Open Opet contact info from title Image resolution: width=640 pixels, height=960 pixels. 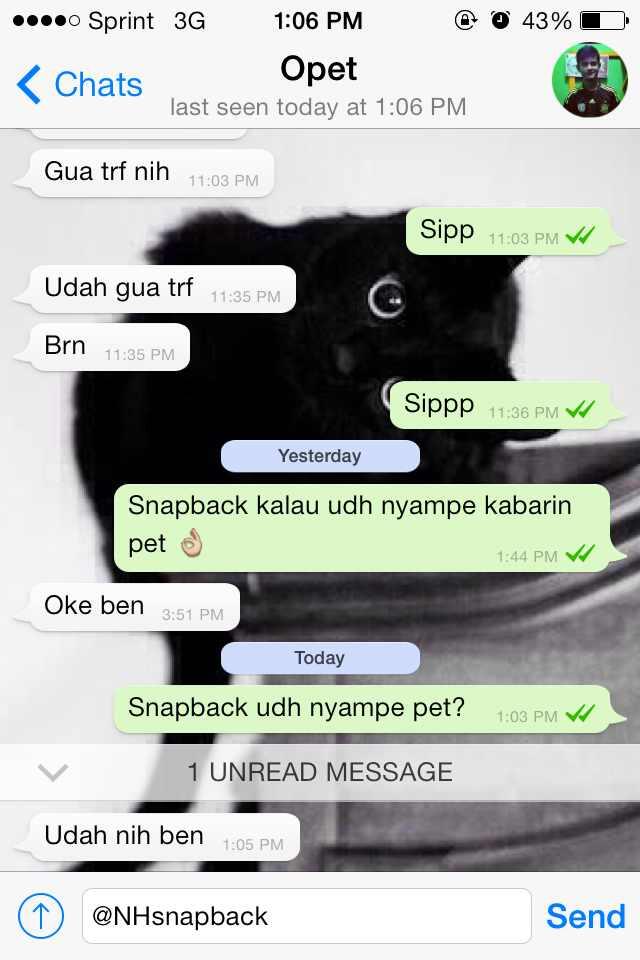[x=319, y=69]
